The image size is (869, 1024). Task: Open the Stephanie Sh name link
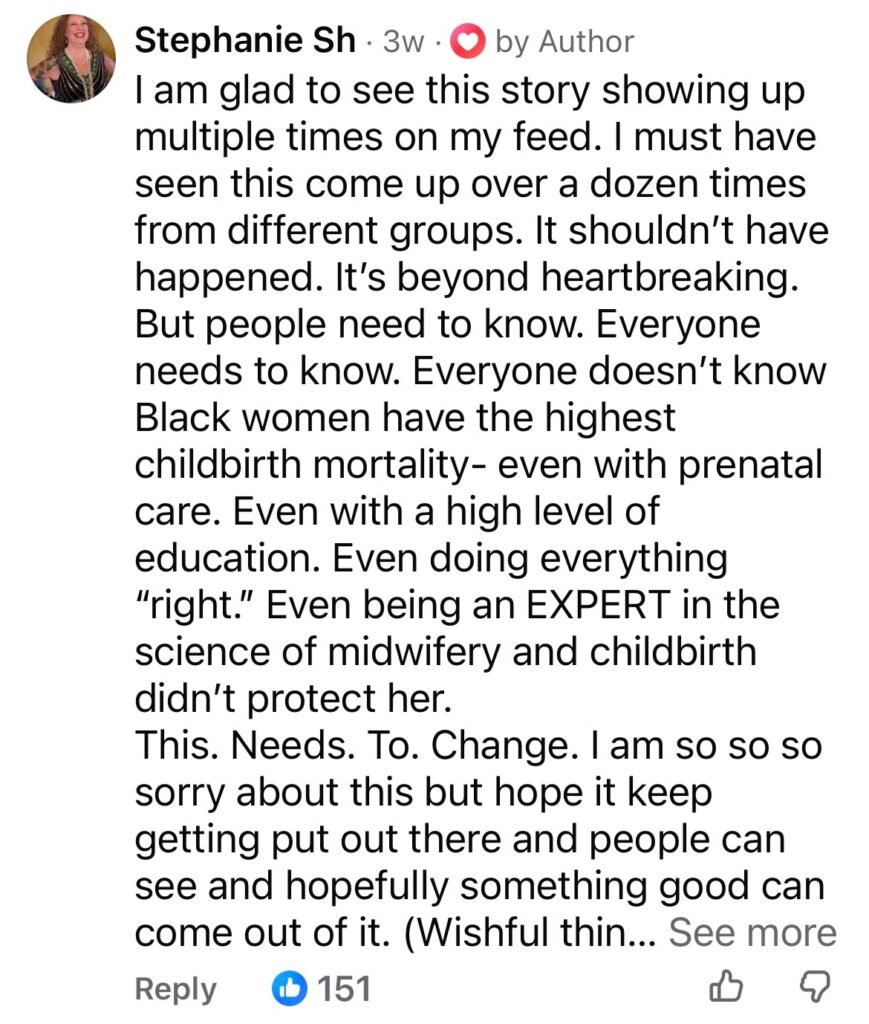[x=244, y=40]
